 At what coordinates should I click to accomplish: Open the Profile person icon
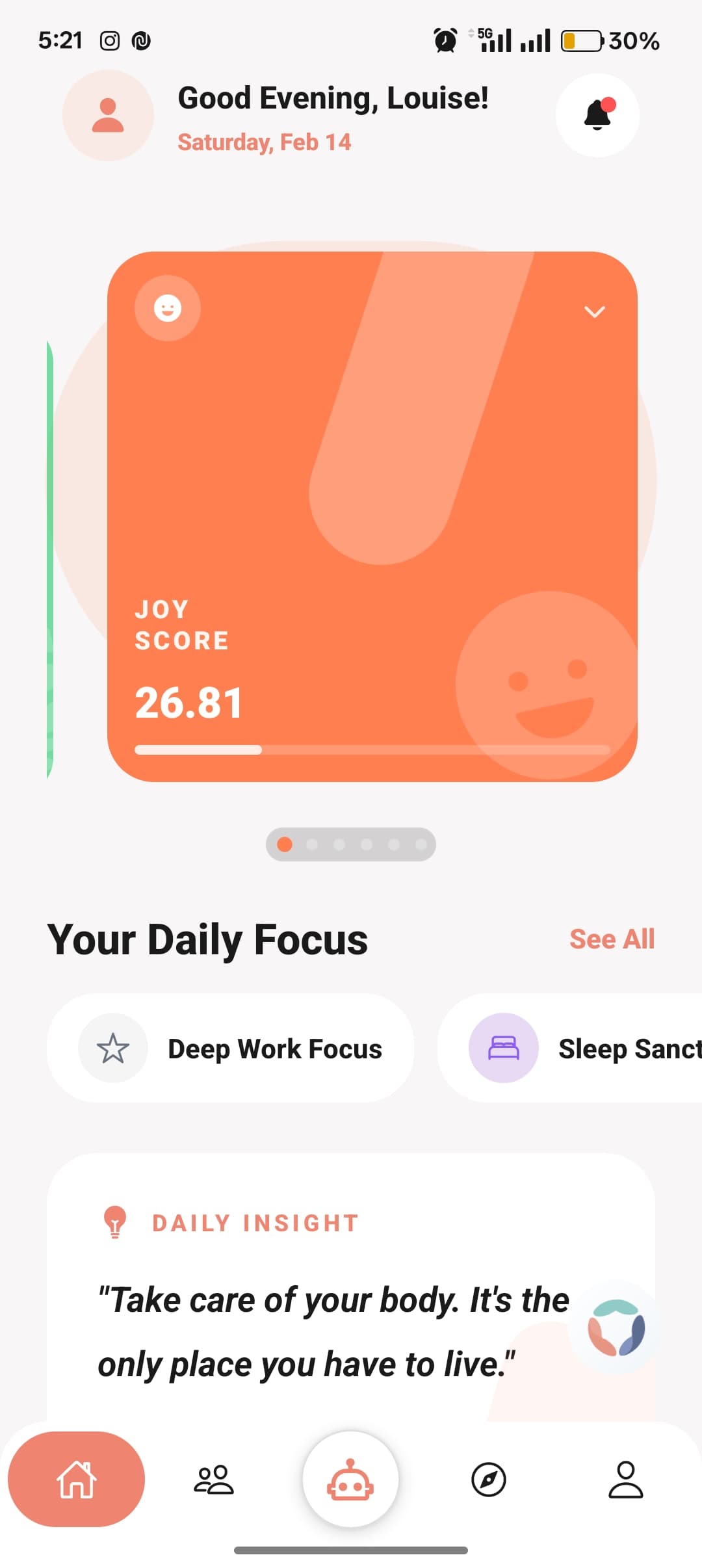coord(626,1481)
